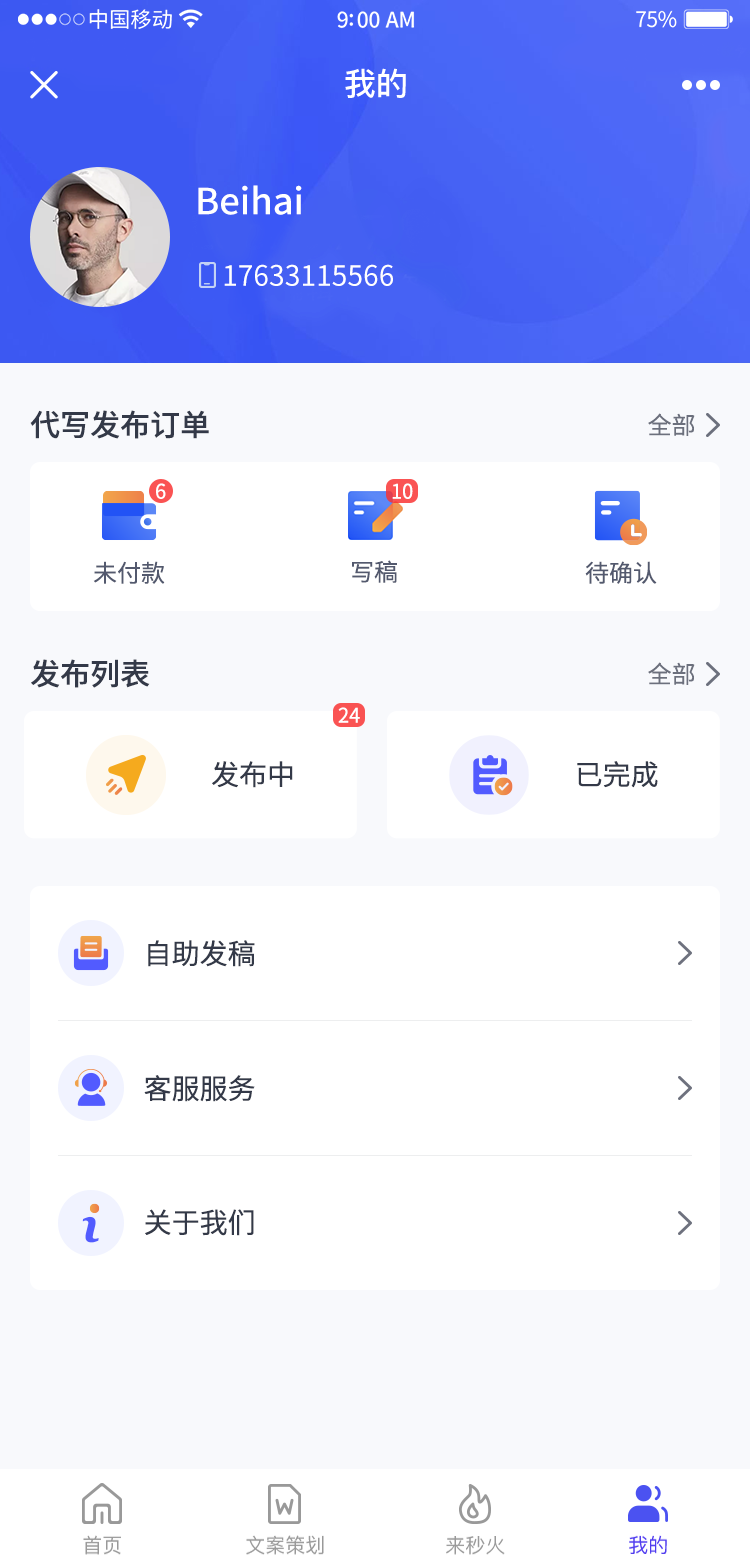Open 客服服务 customer support
Screen dimensions: 750x1567
[375, 1088]
